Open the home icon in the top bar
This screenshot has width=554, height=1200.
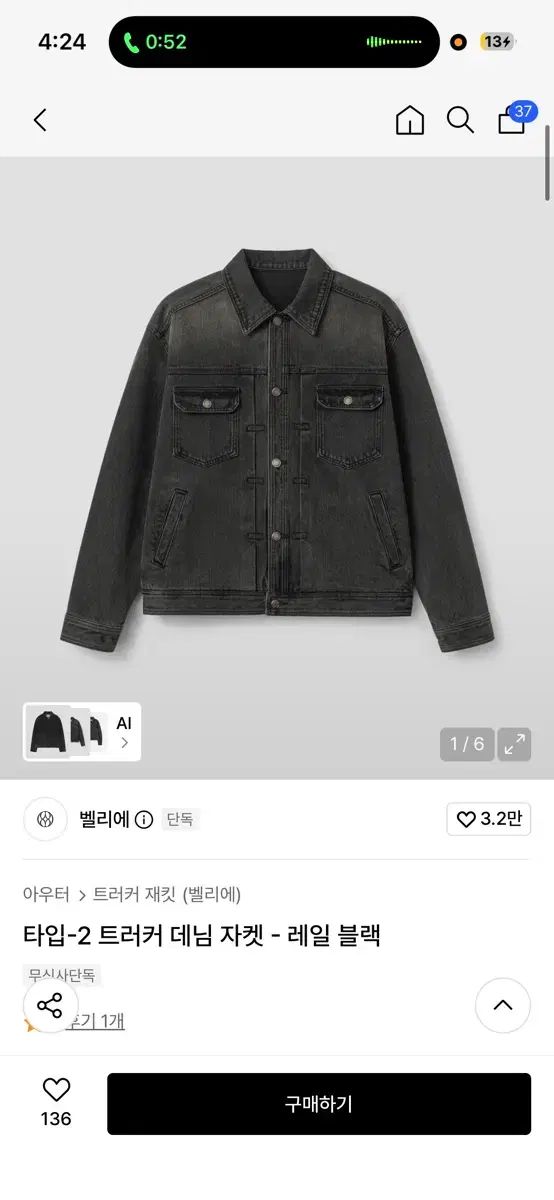point(410,120)
